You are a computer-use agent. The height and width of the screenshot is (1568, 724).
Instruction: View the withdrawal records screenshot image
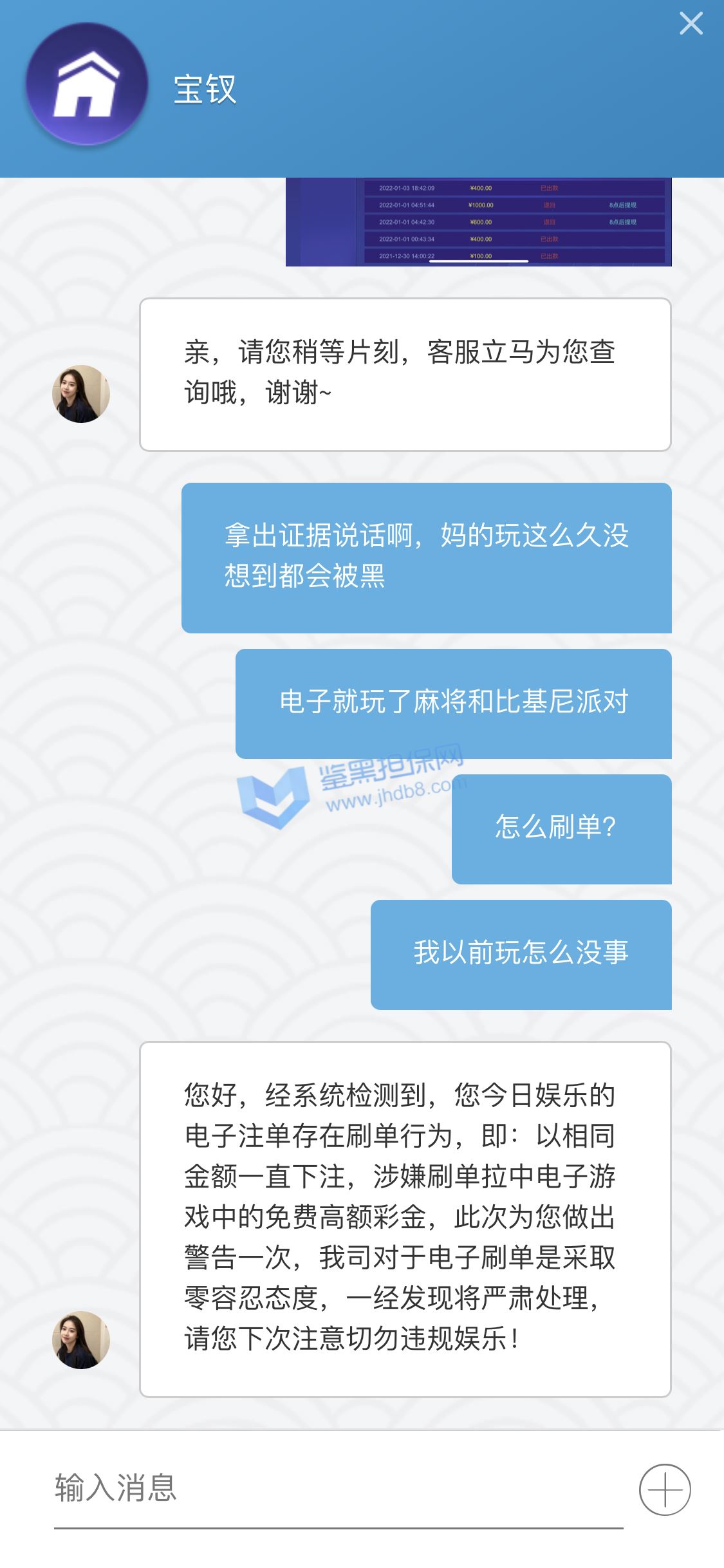pos(478,222)
